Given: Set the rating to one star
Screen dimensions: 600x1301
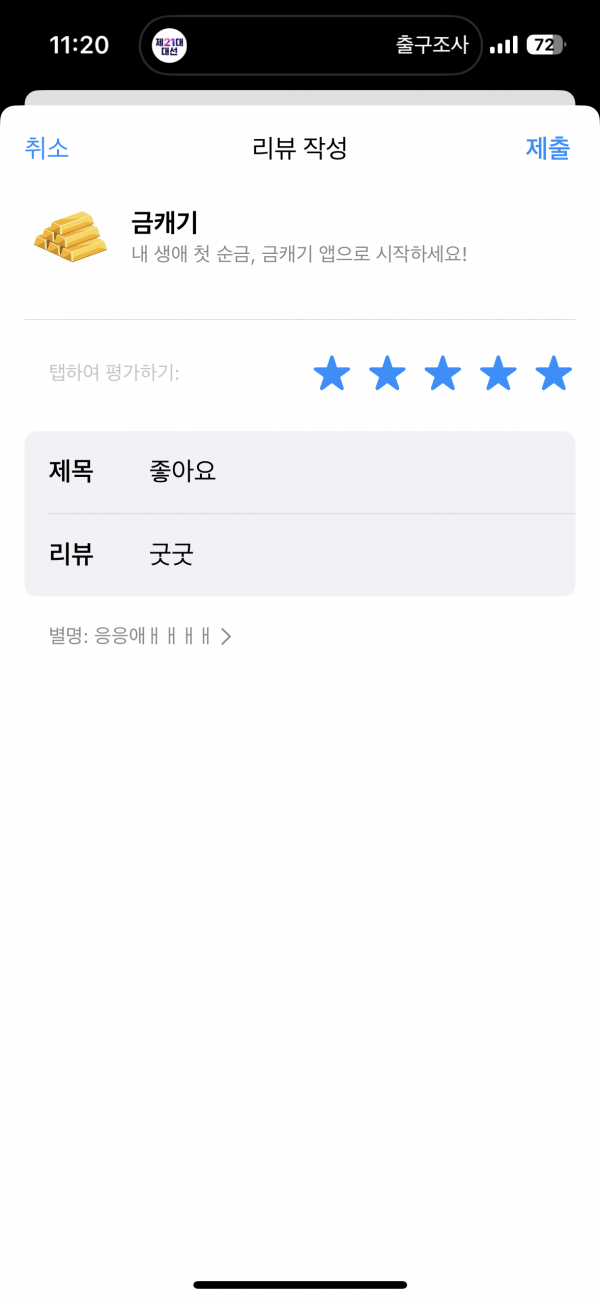Looking at the screenshot, I should [x=332, y=374].
